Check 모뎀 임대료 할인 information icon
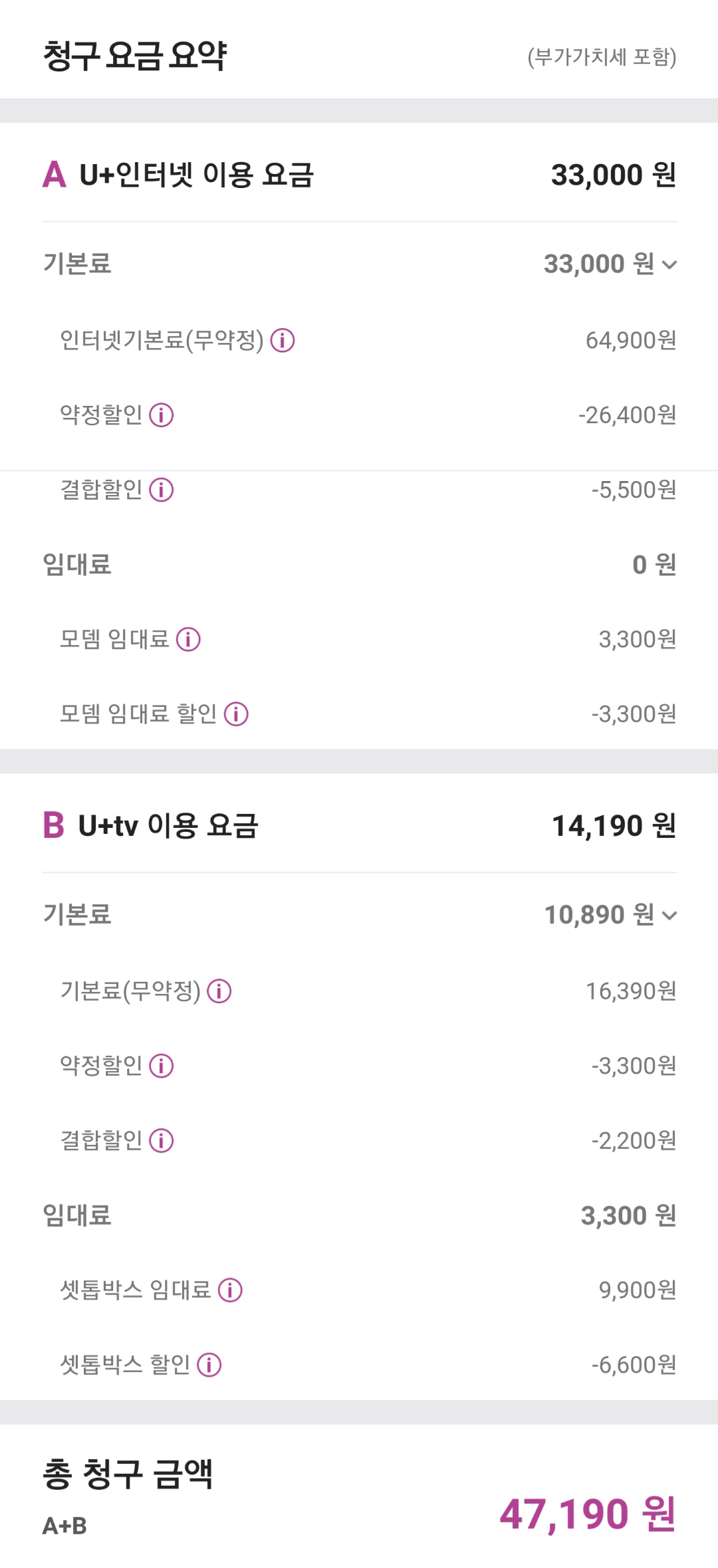Screen dimensions: 718x1568 tap(238, 714)
